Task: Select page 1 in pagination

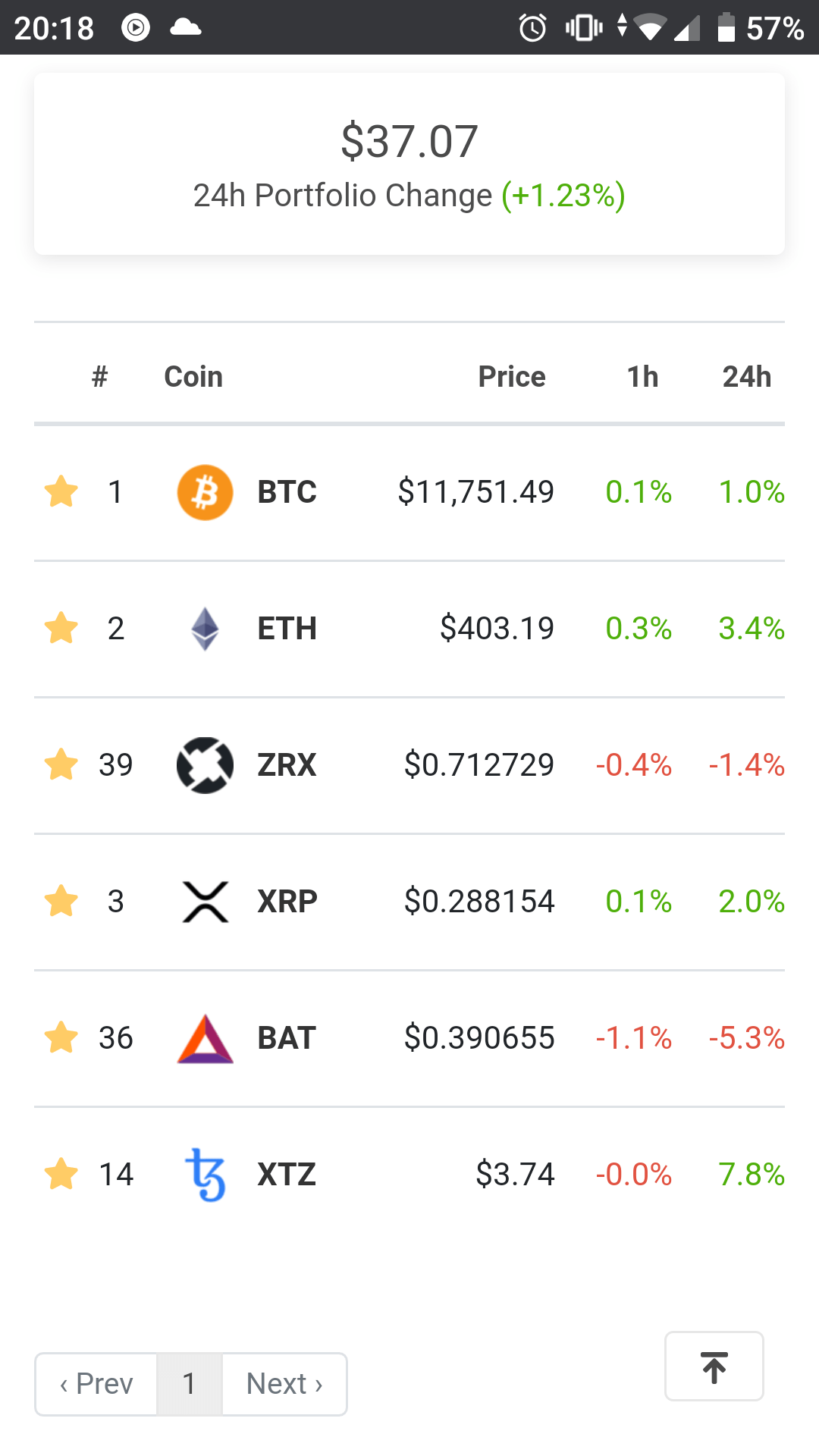Action: 190,1384
